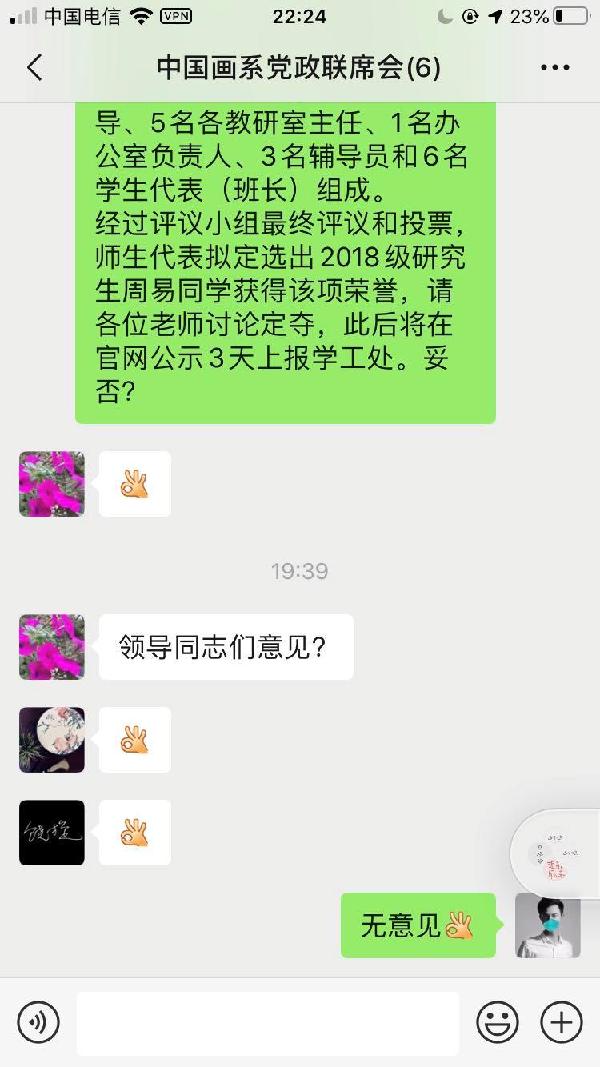The image size is (600, 1067).
Task: Open the black calligraphy avatar's profile
Action: (x=52, y=832)
